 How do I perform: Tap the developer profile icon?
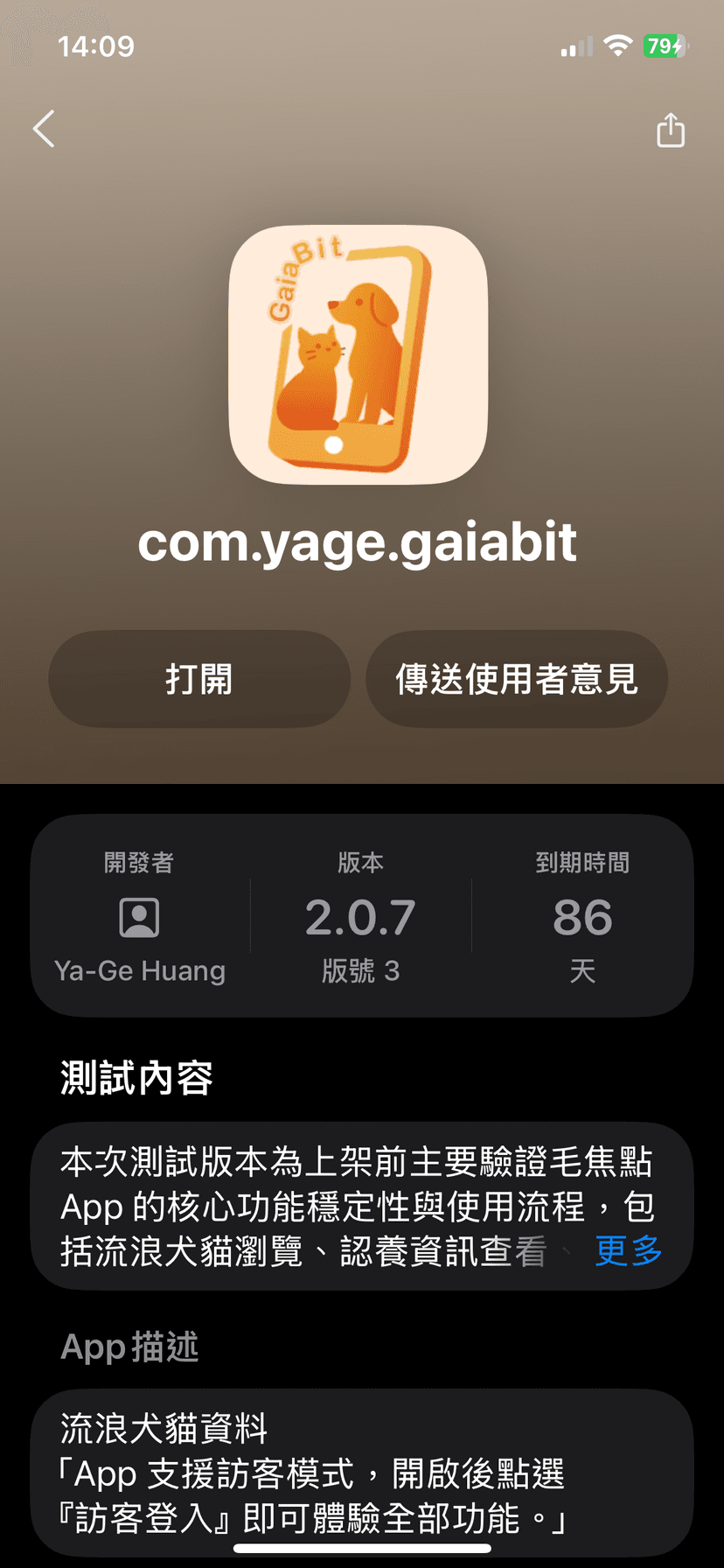tap(140, 916)
